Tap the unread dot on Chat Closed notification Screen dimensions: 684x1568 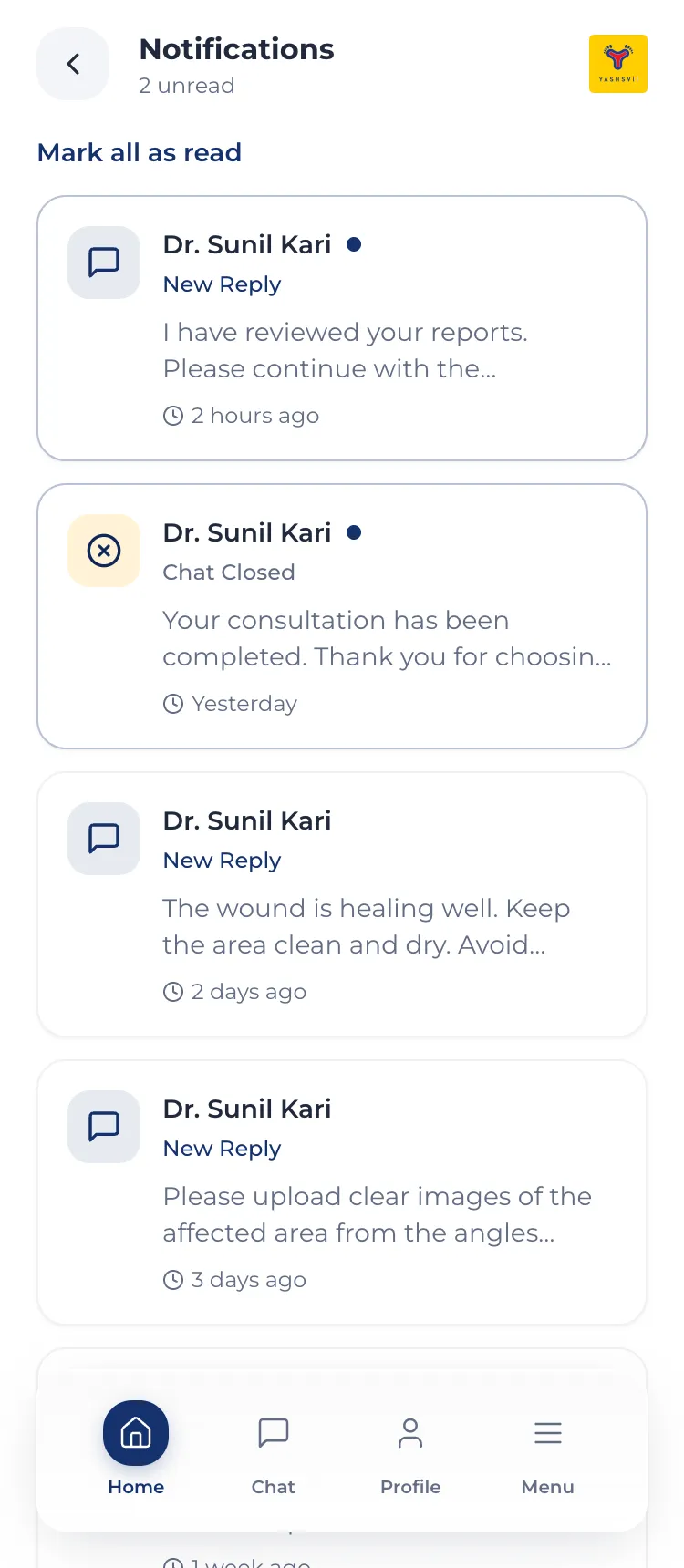[x=353, y=531]
